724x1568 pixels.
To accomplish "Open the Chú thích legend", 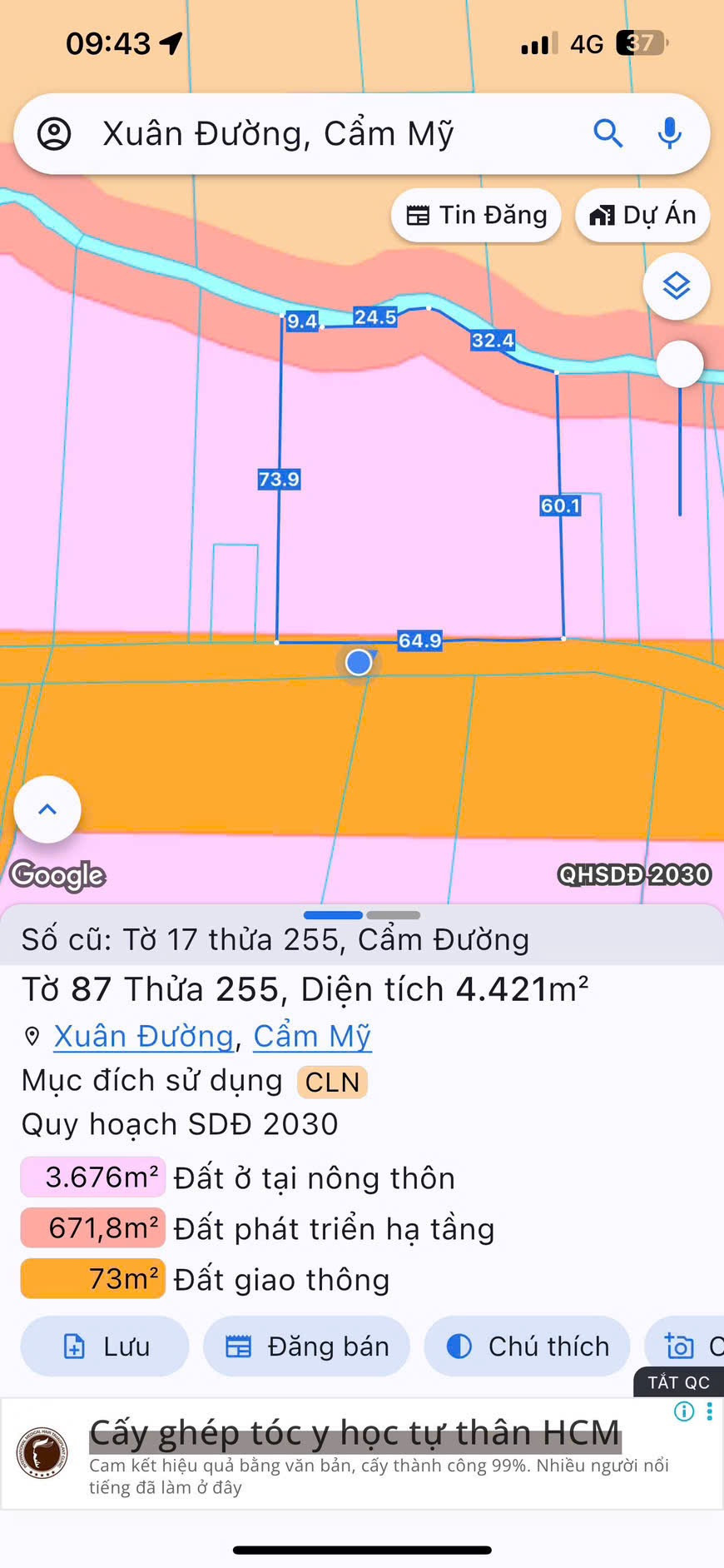I will click(528, 1346).
